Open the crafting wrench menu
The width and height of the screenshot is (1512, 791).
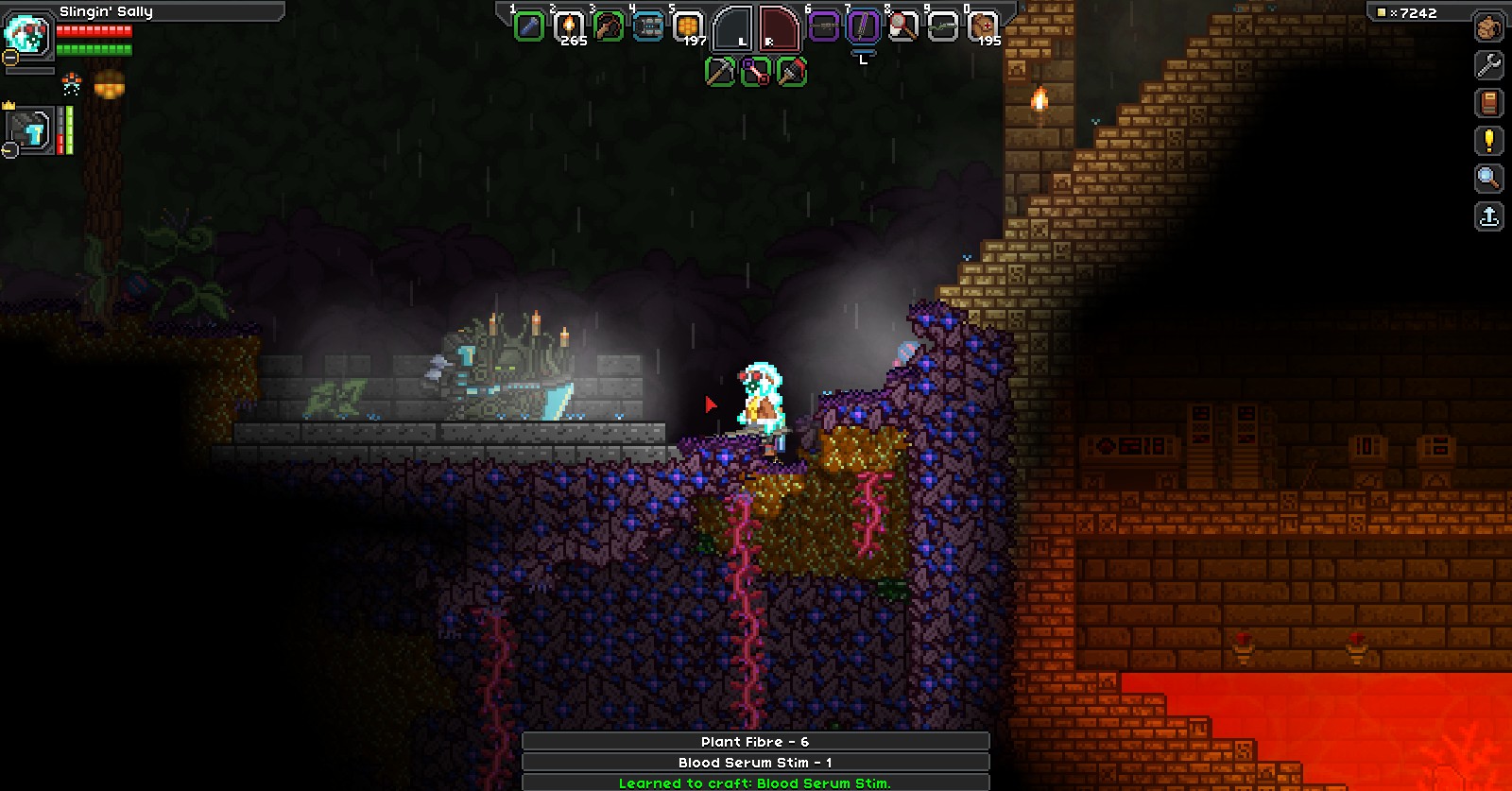pos(1488,65)
